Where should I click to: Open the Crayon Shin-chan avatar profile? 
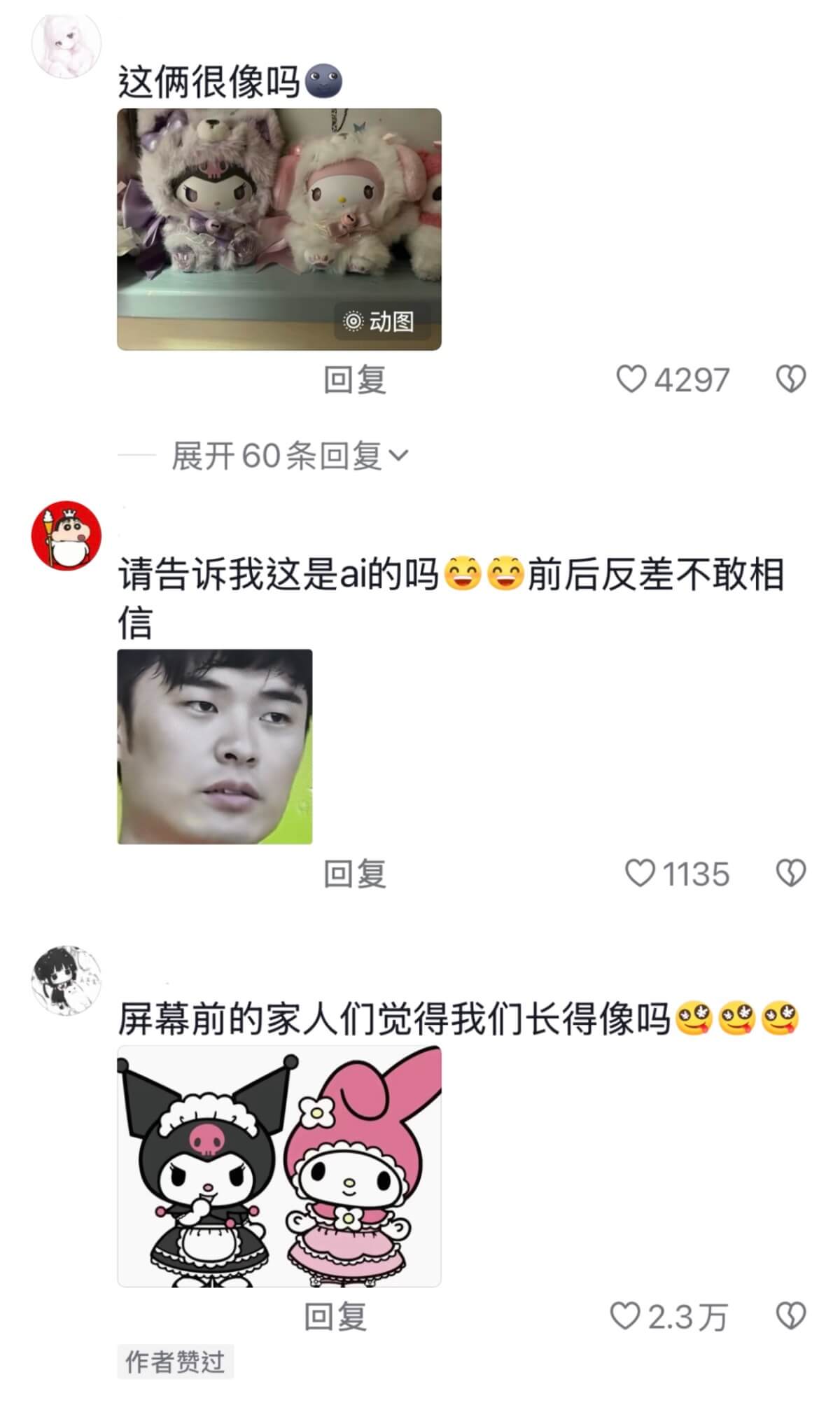(66, 535)
